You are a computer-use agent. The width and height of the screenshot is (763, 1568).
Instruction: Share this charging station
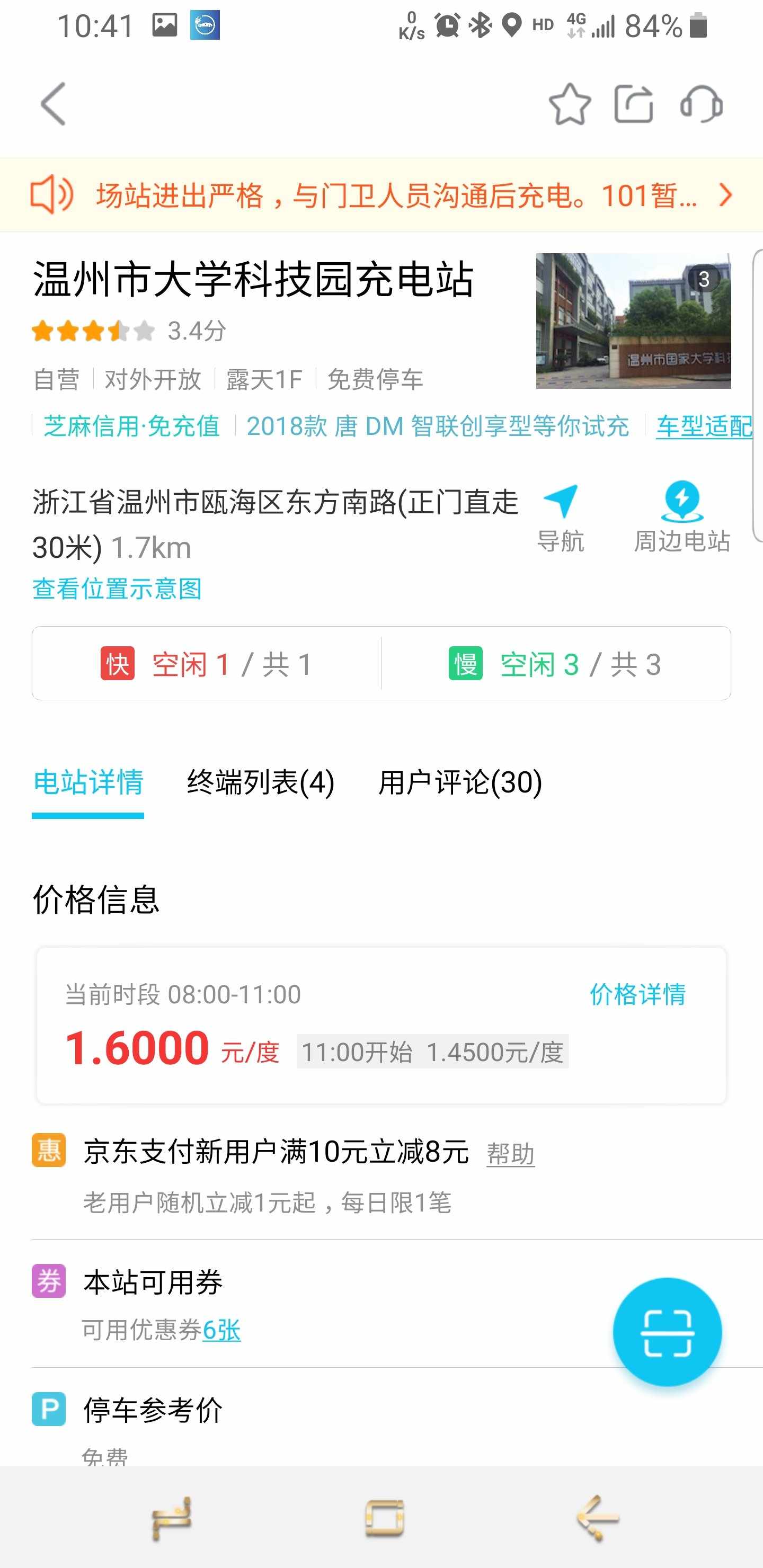pyautogui.click(x=634, y=104)
